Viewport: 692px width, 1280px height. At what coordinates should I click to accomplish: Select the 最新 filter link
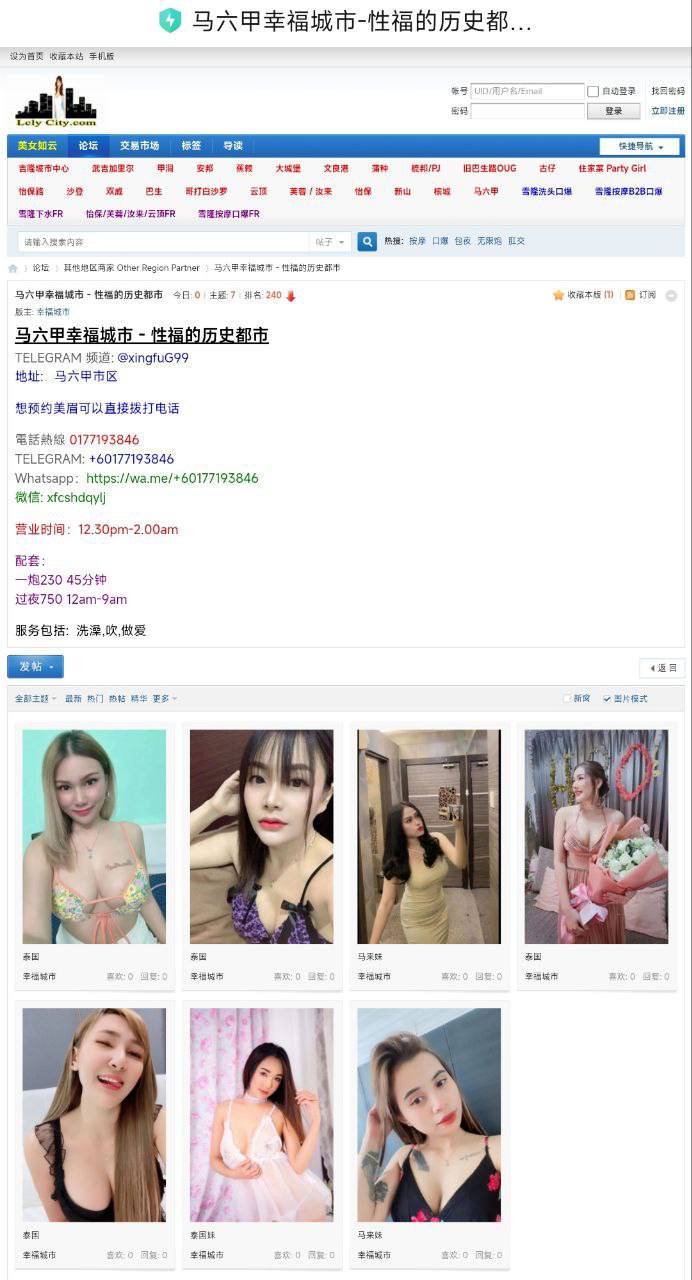click(x=73, y=699)
